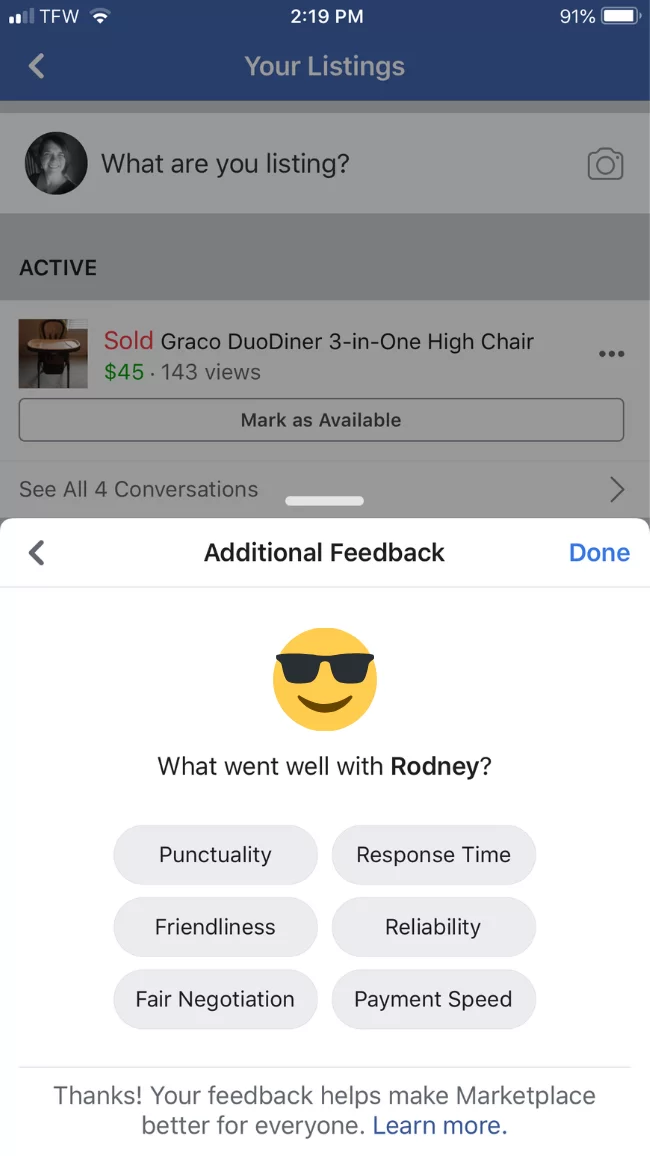The height and width of the screenshot is (1156, 650).
Task: Open the Learn more link
Action: click(440, 1125)
